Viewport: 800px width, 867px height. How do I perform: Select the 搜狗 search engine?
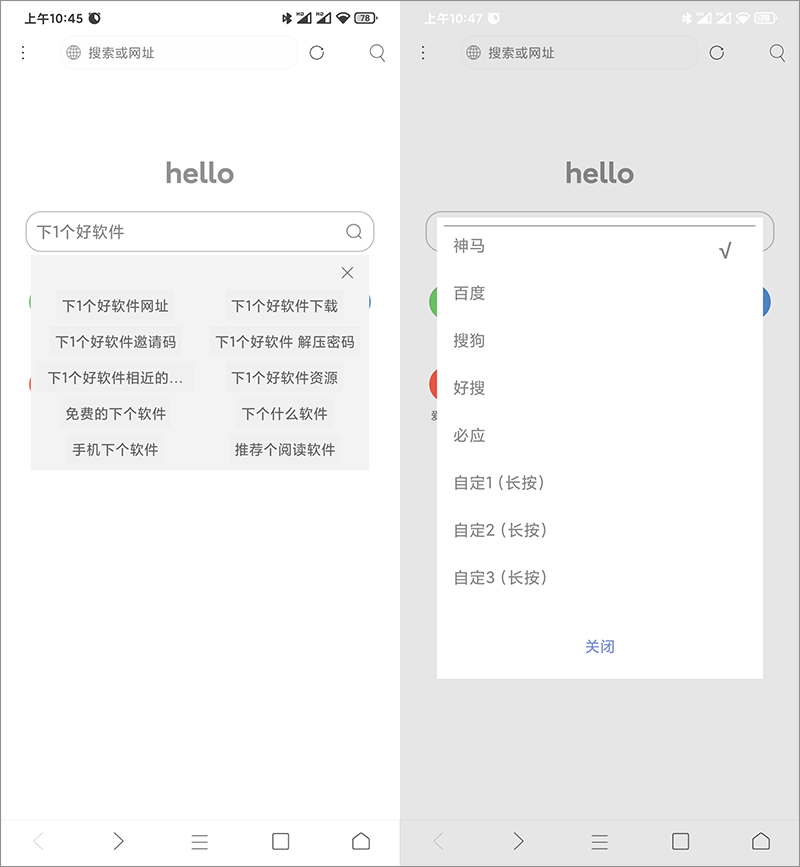470,340
